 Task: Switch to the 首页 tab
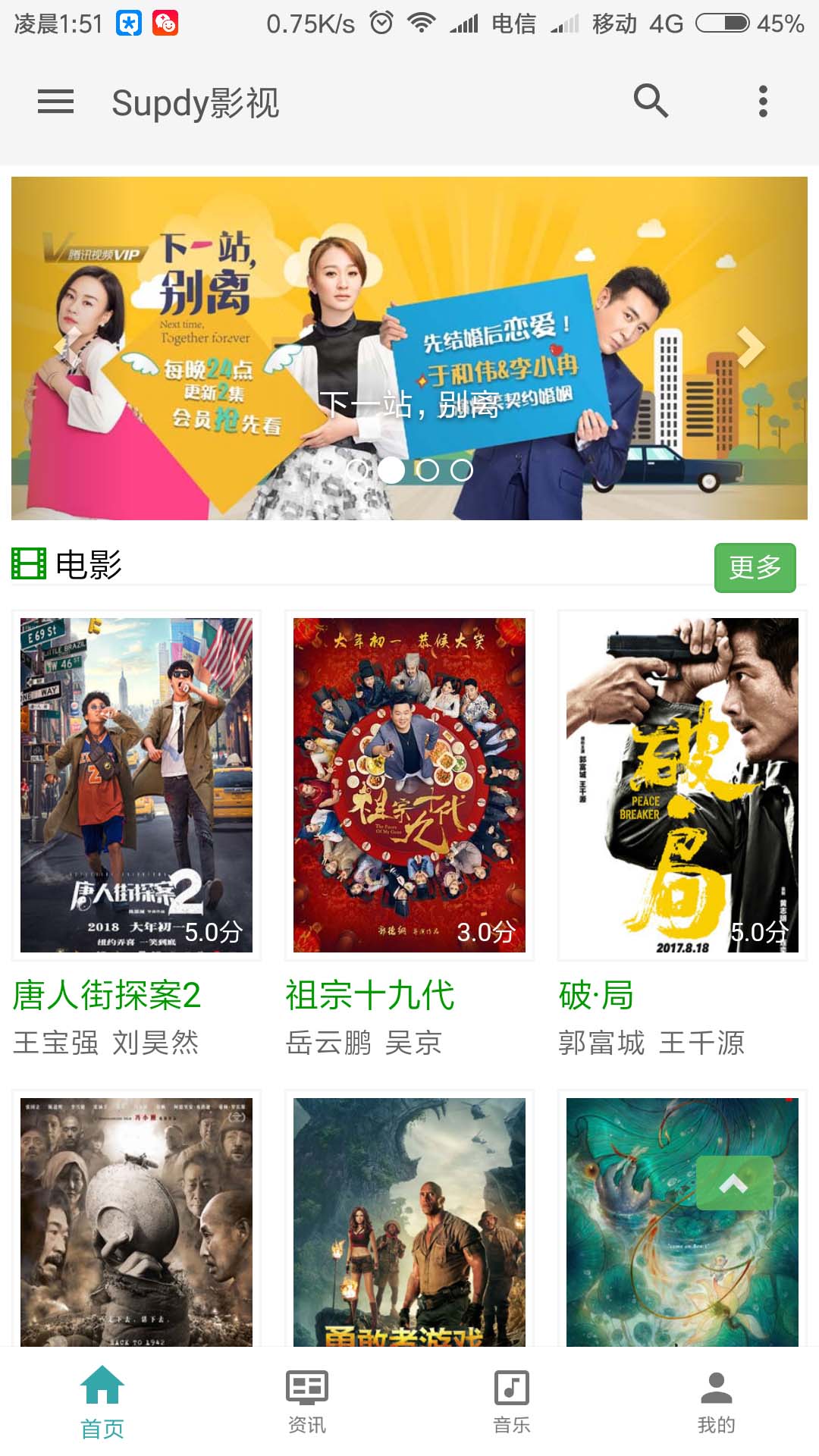click(102, 1401)
